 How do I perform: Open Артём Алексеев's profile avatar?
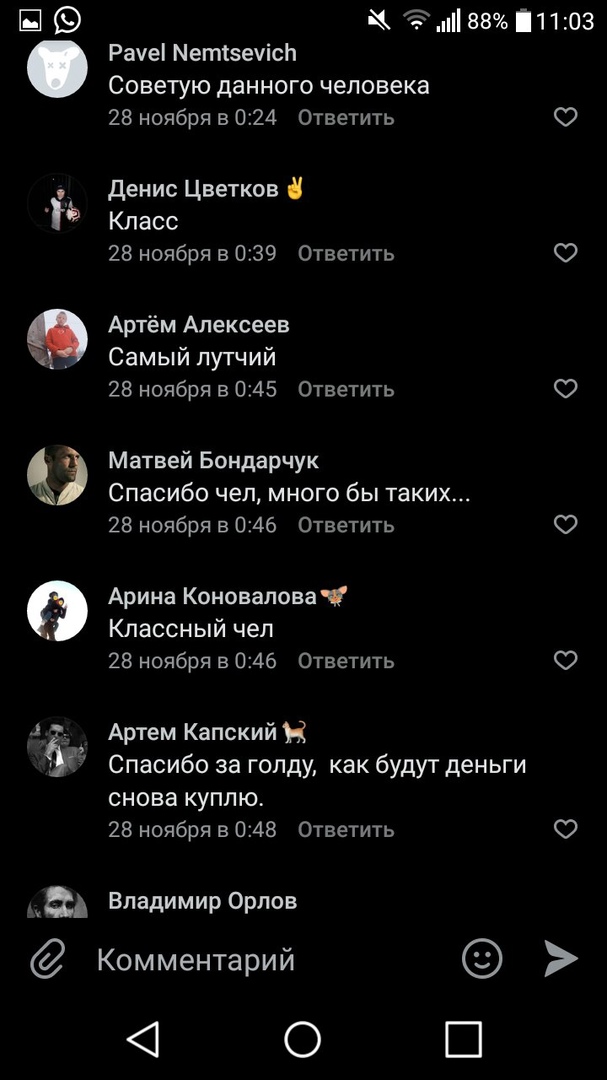click(x=57, y=339)
